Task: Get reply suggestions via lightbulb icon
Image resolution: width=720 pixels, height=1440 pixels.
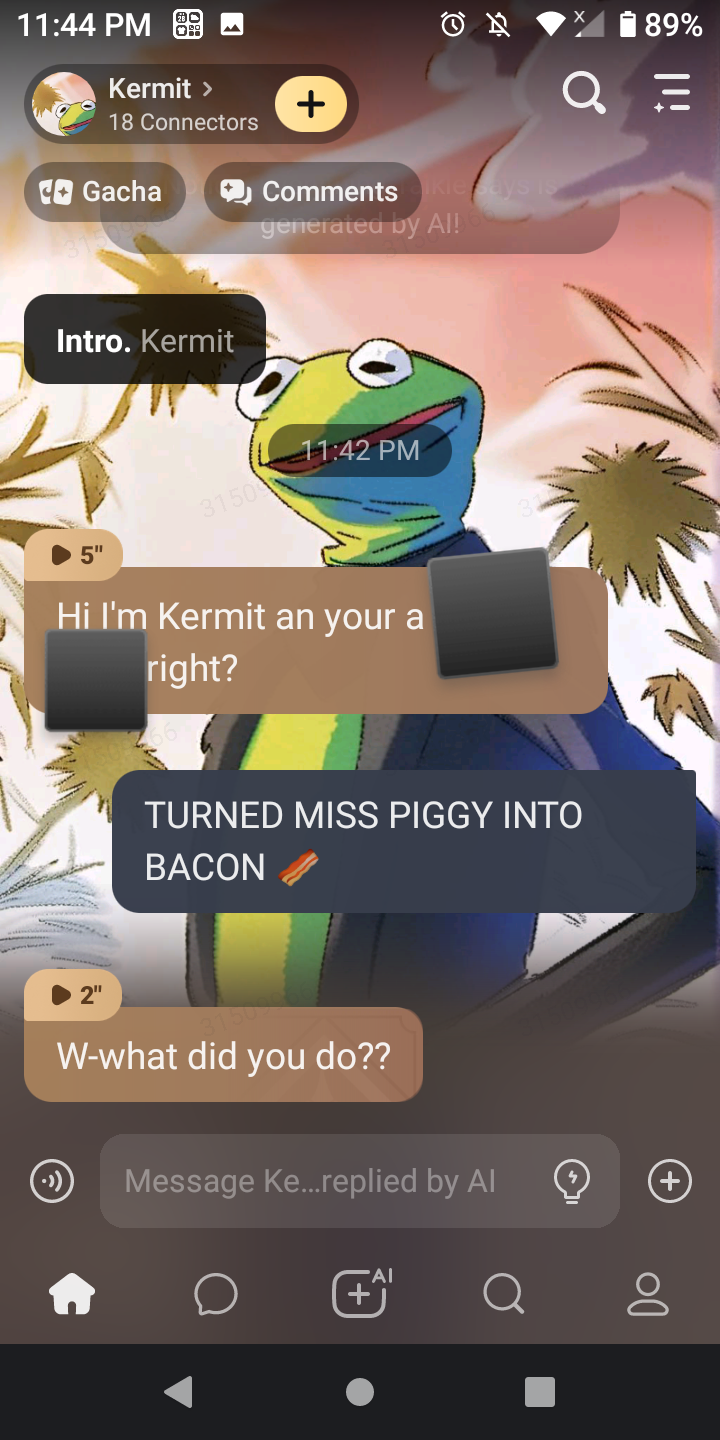Action: coord(571,1181)
